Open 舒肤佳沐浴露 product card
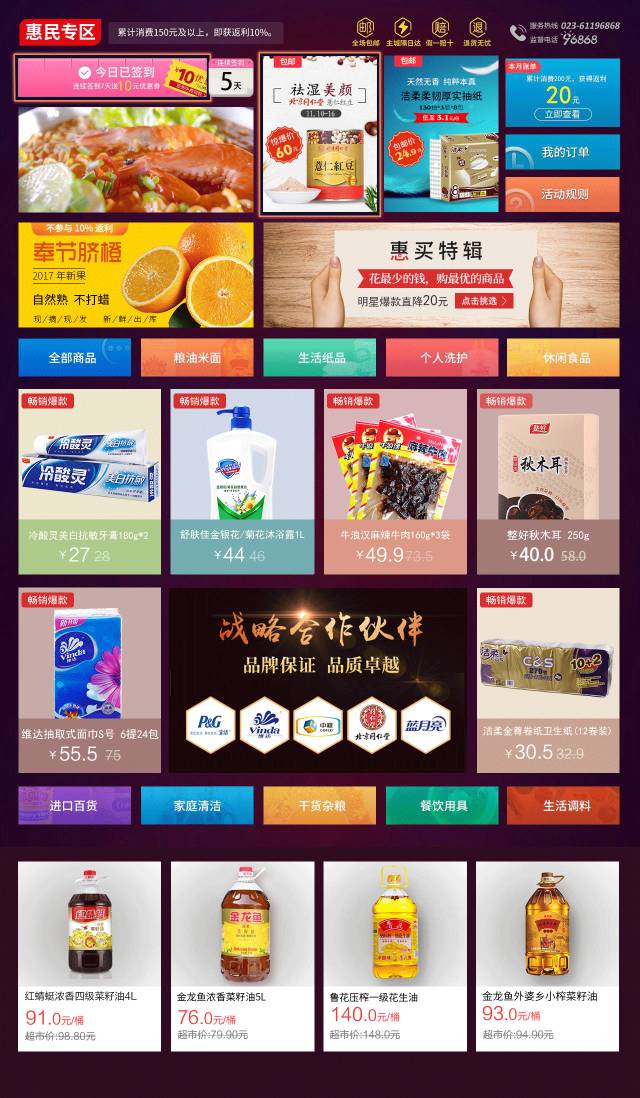 [242, 482]
